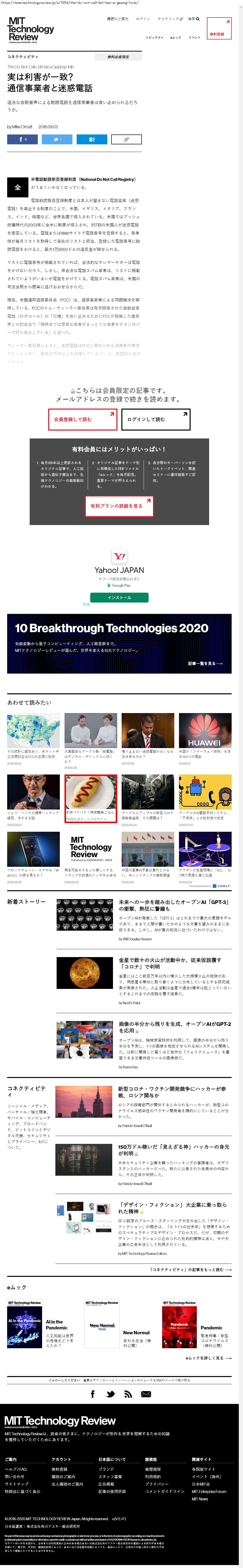Tap インストール on the Yahoo! JAPAN ad

[119, 597]
